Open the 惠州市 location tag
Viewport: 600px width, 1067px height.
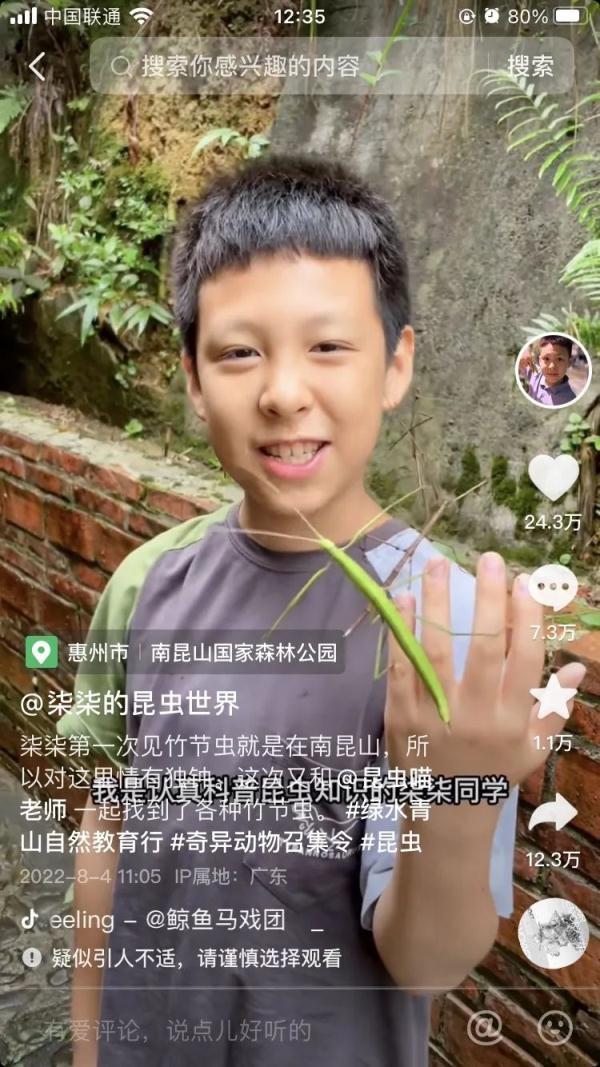97,653
